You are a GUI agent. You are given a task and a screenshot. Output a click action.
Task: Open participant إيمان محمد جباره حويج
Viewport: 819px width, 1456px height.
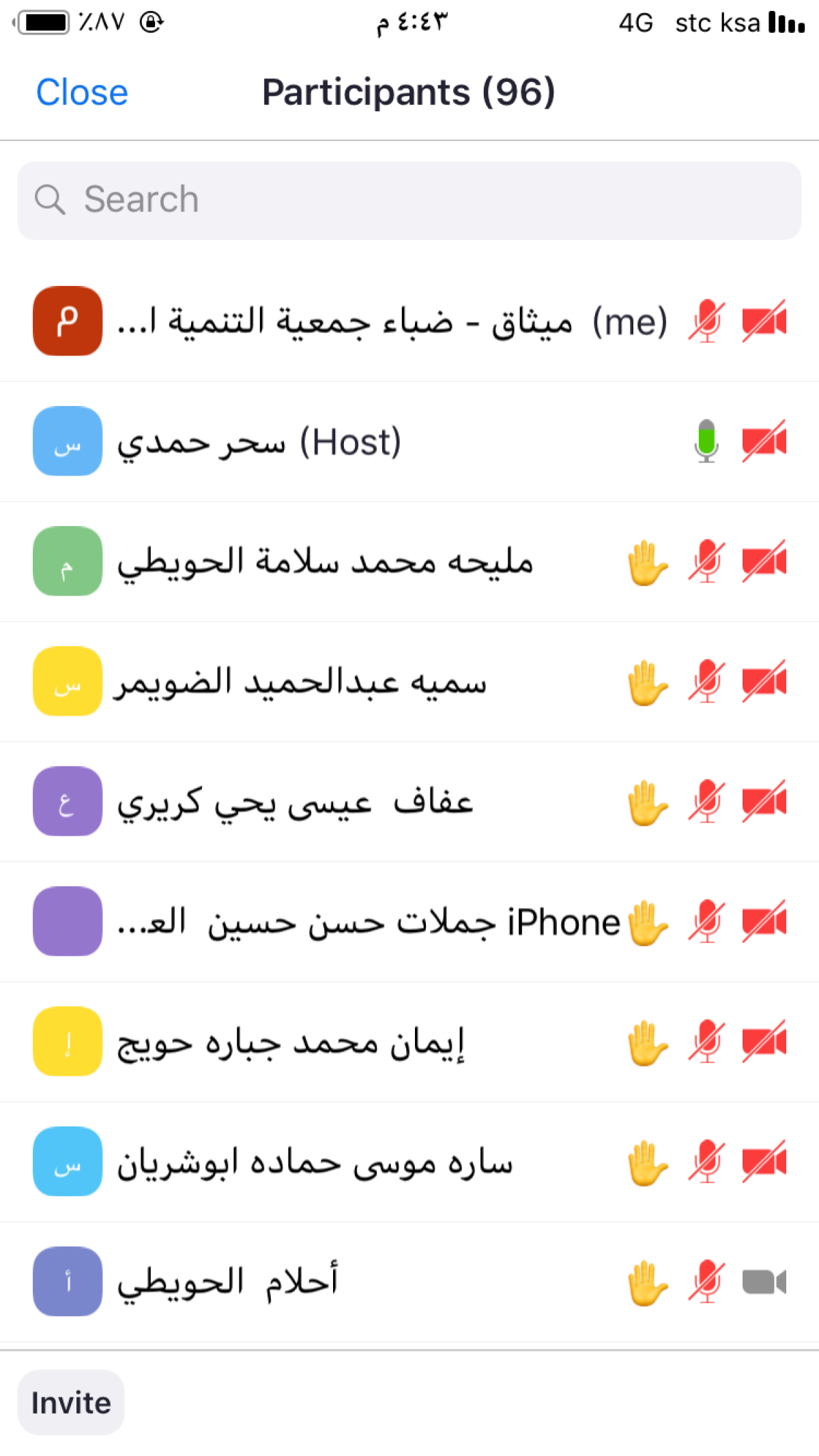[409, 1042]
